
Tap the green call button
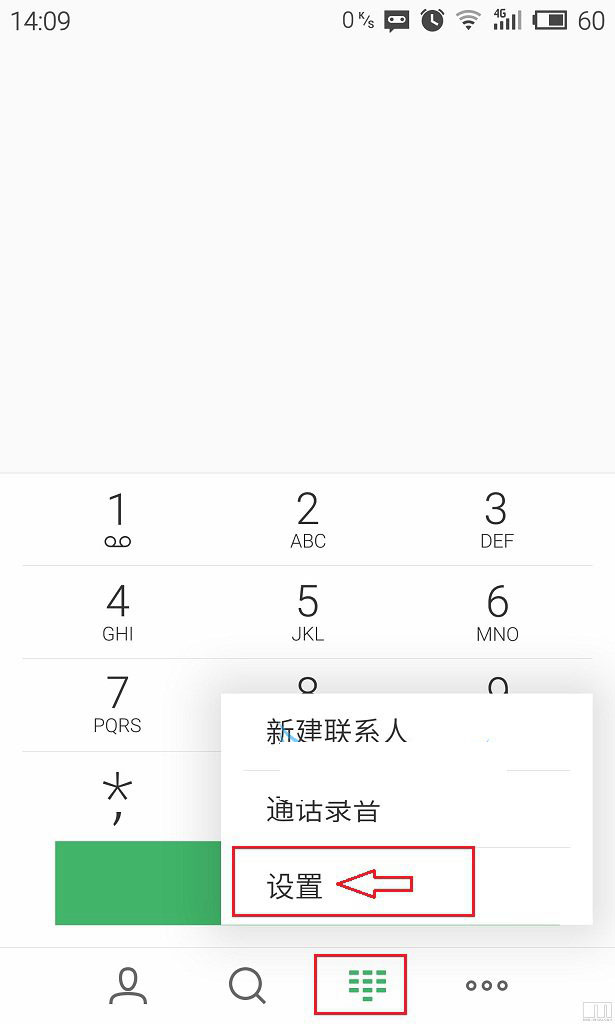click(x=137, y=883)
